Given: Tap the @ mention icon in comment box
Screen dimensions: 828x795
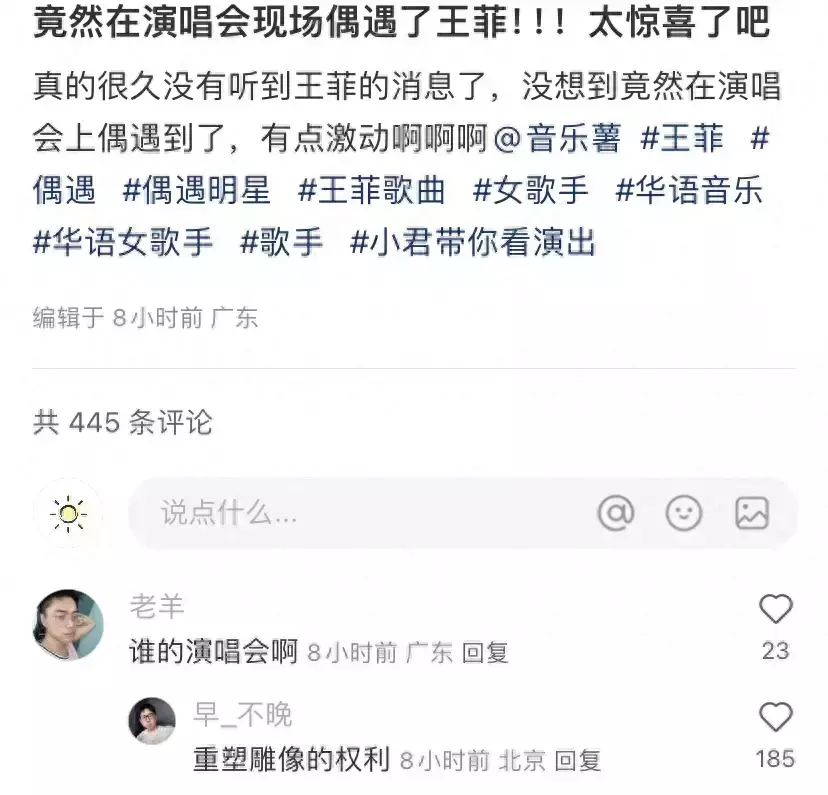Looking at the screenshot, I should (x=616, y=514).
